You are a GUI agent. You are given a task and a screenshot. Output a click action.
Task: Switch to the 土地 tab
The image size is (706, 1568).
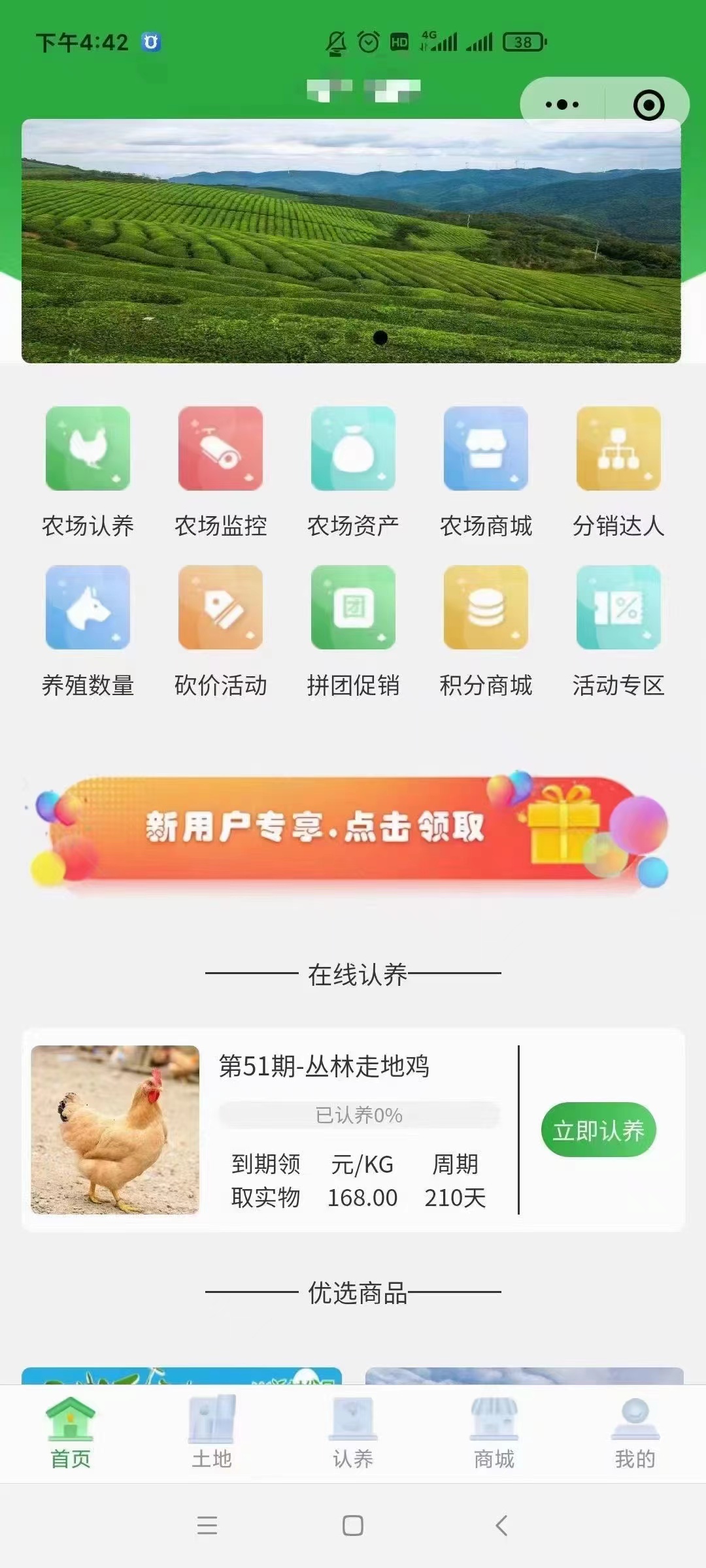point(212,1431)
